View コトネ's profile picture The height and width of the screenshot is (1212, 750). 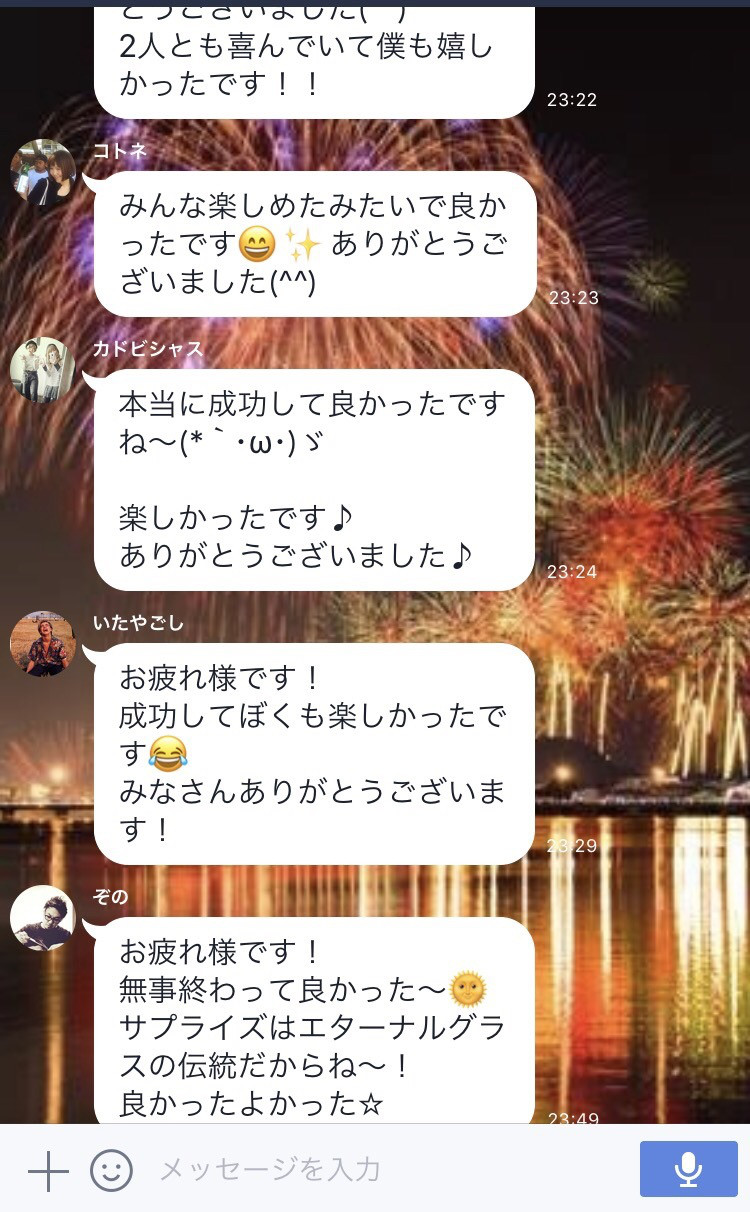point(43,172)
